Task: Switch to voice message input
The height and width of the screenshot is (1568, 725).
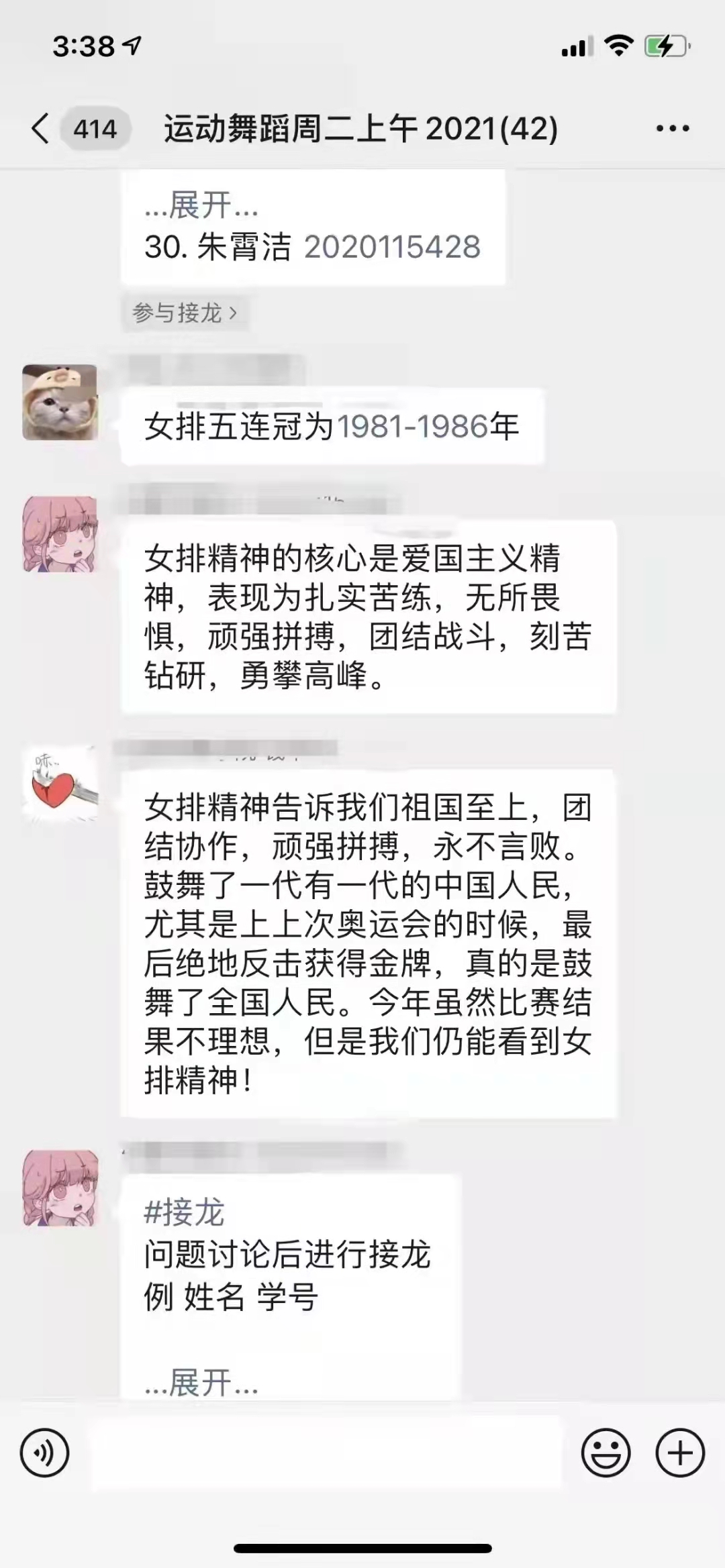Action: pos(44,1453)
